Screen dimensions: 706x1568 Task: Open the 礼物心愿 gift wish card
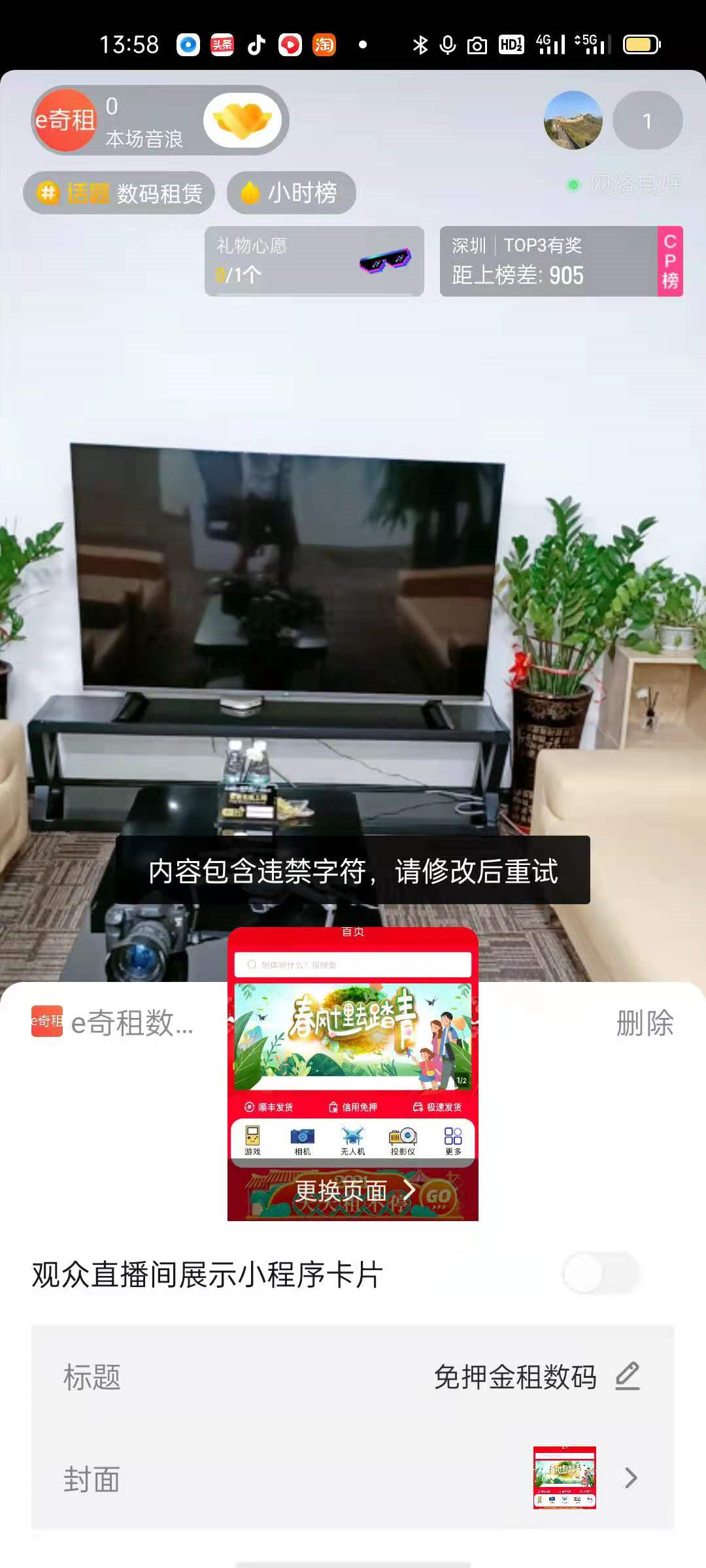[314, 261]
